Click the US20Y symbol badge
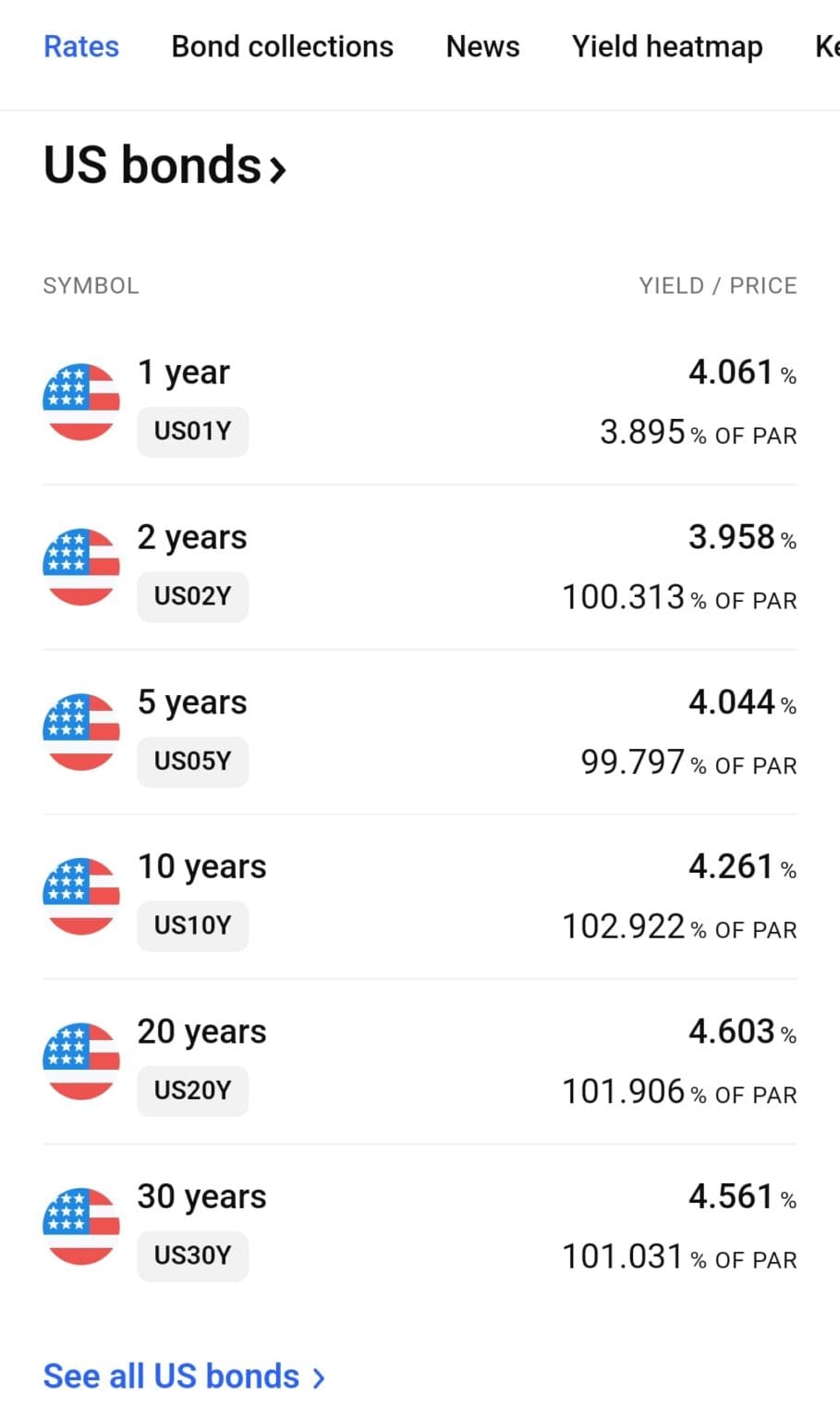This screenshot has width=840, height=1420. click(192, 1090)
